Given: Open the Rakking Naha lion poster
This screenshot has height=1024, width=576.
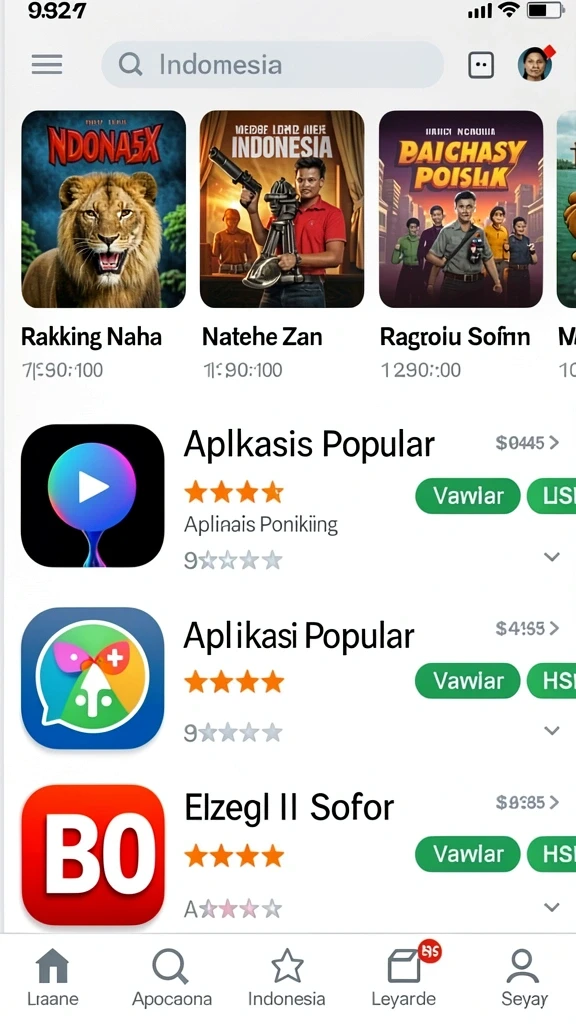Looking at the screenshot, I should coord(103,209).
